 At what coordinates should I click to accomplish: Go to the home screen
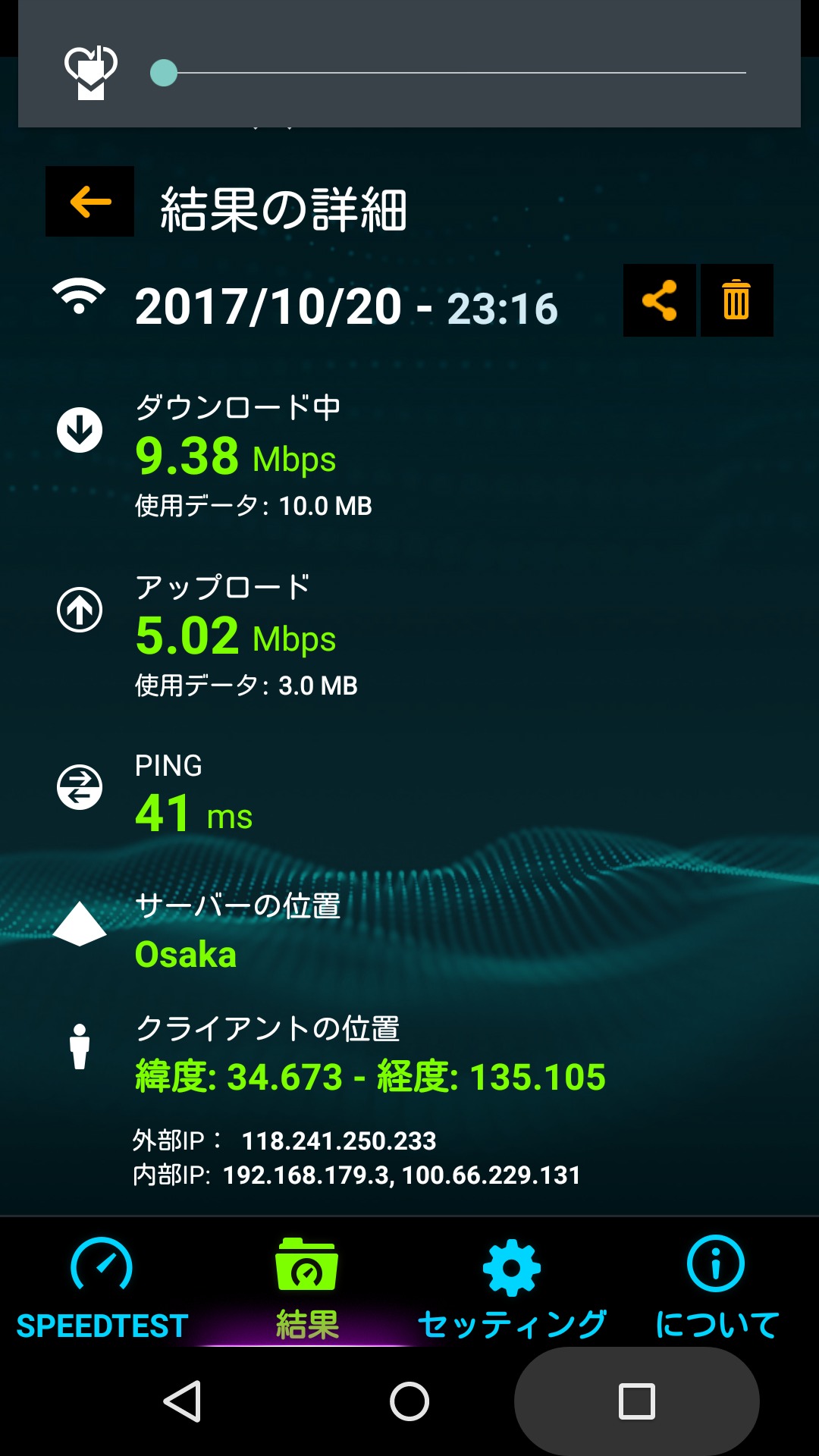409,1401
